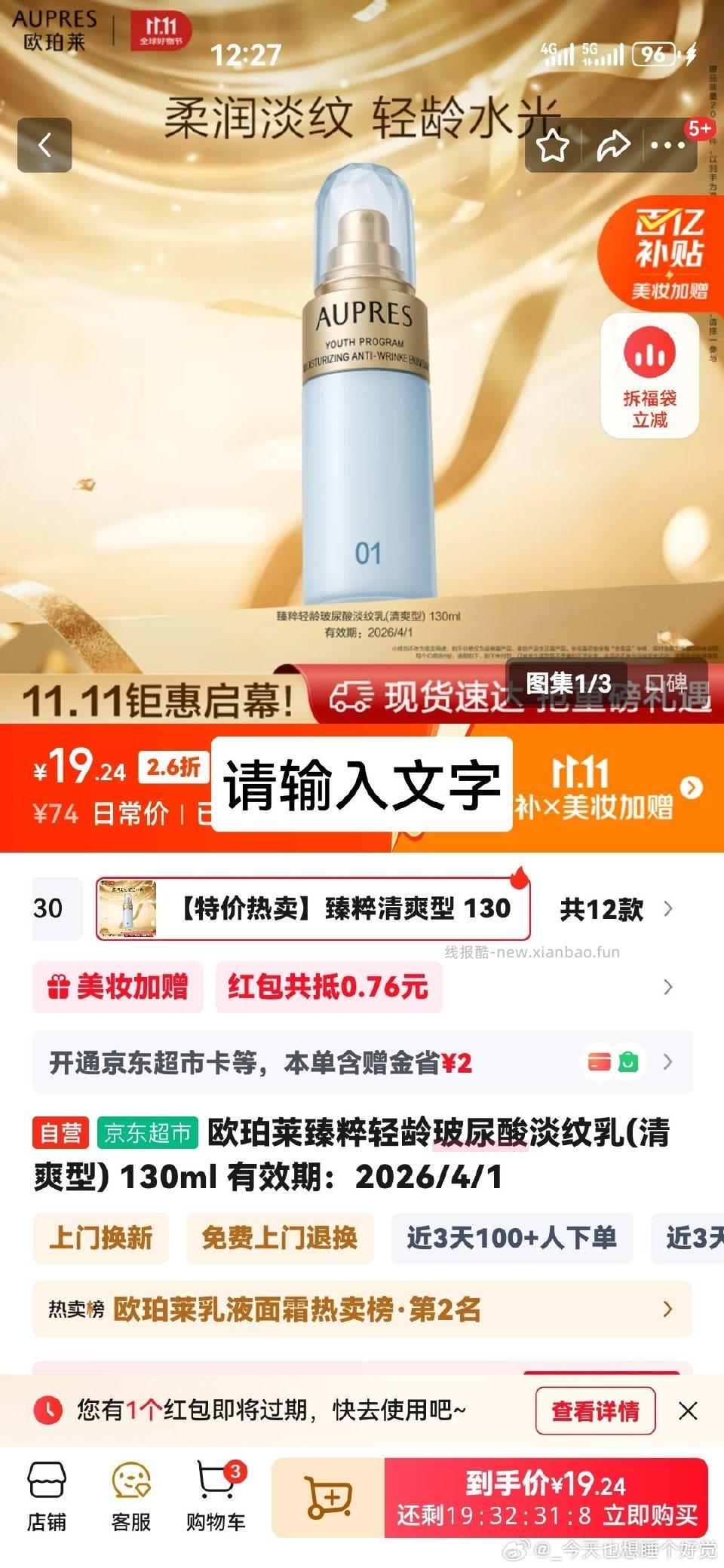Open the 店铺 store page
724x1568 pixels.
click(47, 1498)
